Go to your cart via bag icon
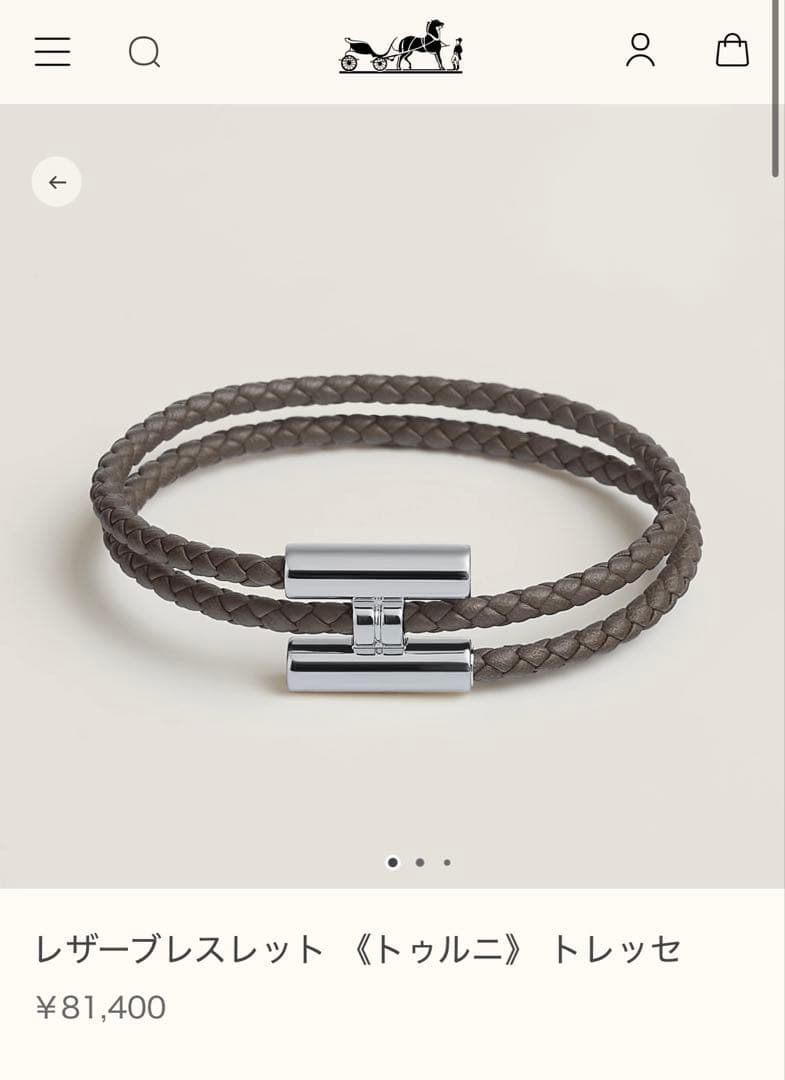This screenshot has width=785, height=1080. (734, 51)
